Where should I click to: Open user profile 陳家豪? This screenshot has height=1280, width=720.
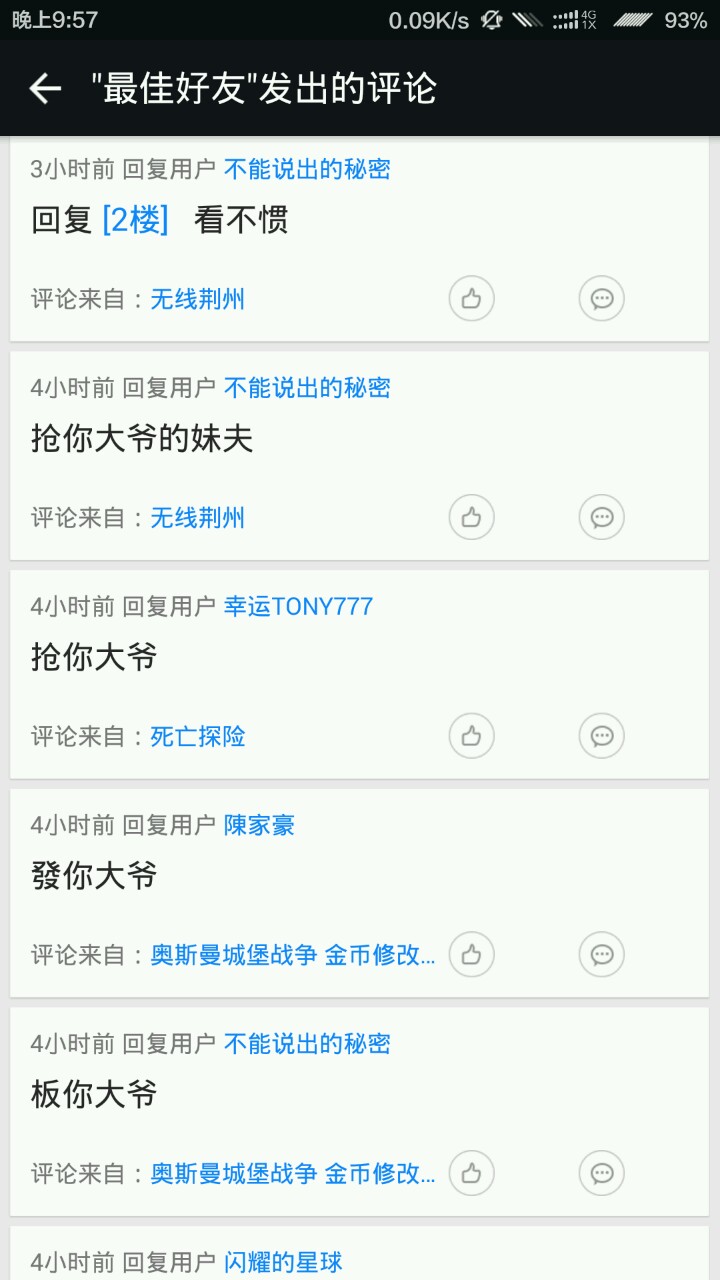point(259,825)
